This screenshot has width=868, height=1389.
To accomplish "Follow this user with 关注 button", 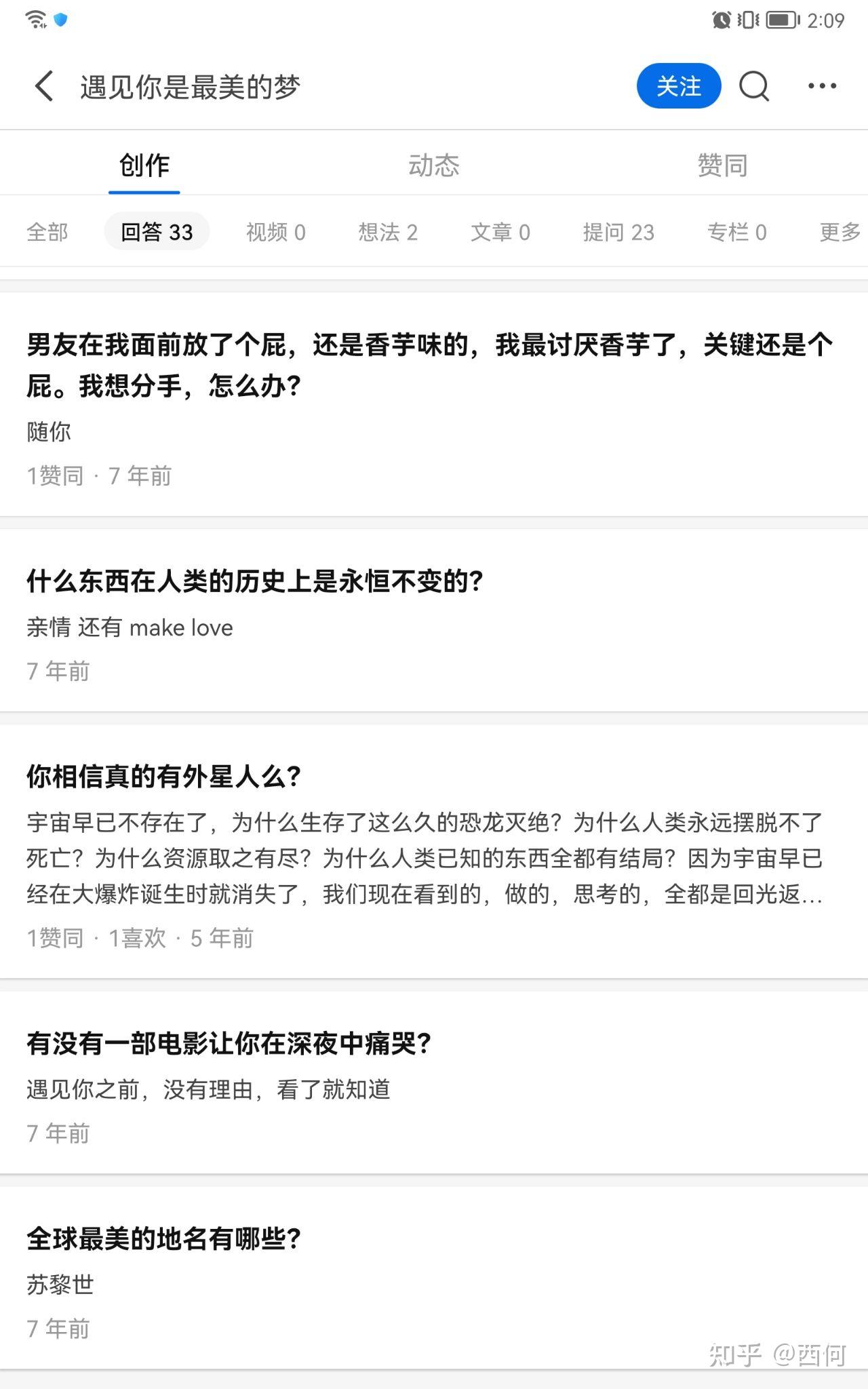I will 678,86.
